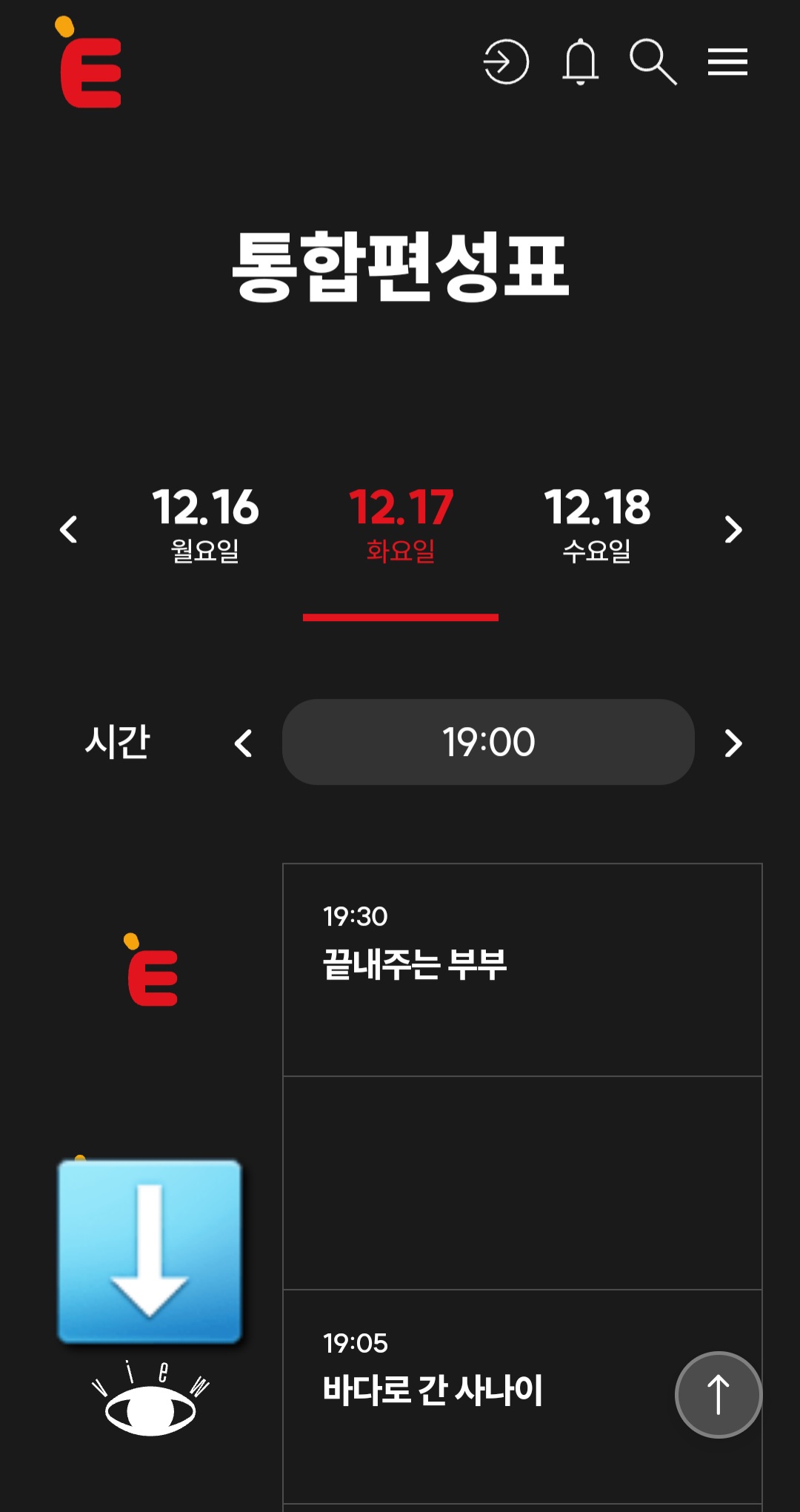Open the hamburger menu in the top right
The image size is (800, 1512).
pos(727,64)
